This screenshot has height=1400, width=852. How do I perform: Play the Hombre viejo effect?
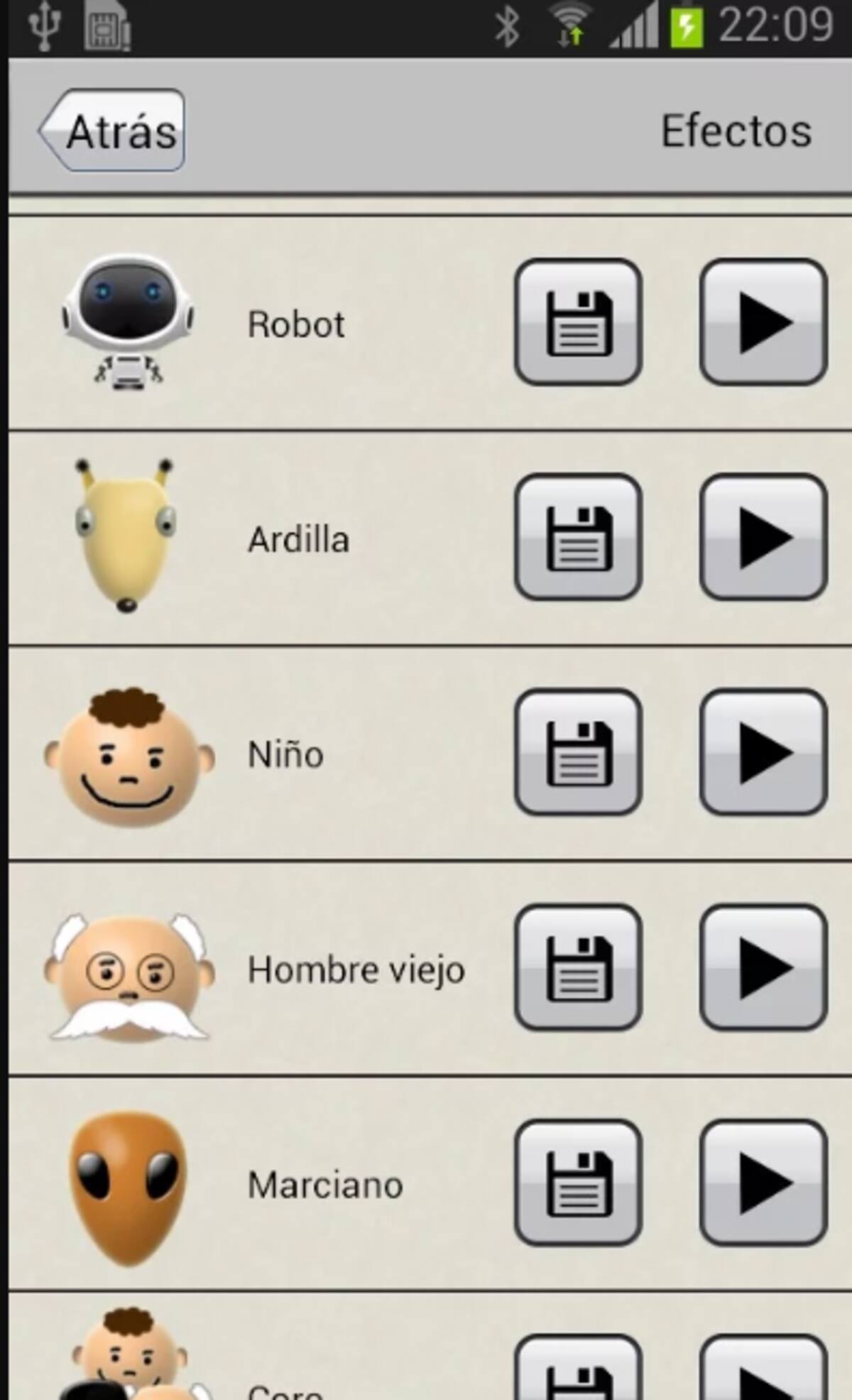tap(763, 967)
